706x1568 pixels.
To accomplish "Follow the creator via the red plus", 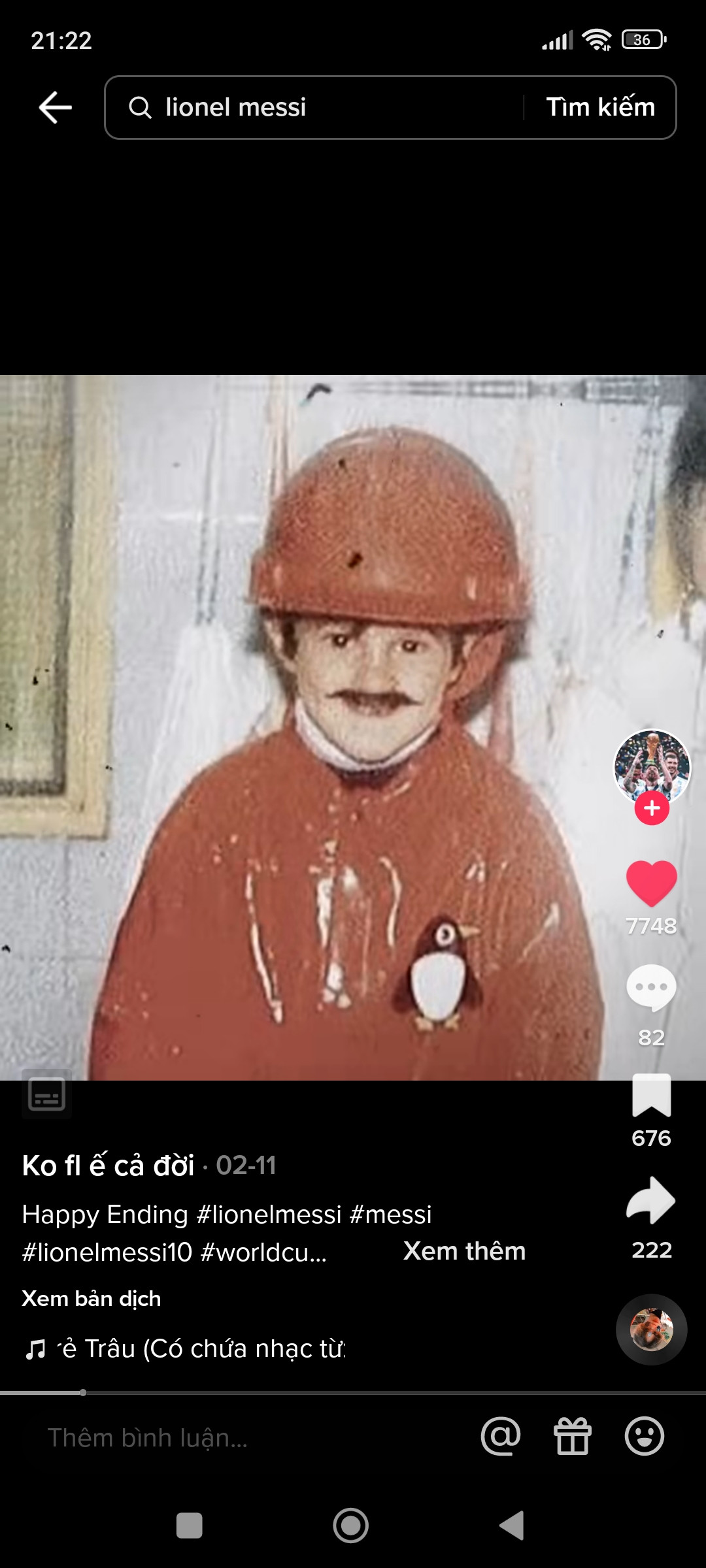I will point(652,809).
